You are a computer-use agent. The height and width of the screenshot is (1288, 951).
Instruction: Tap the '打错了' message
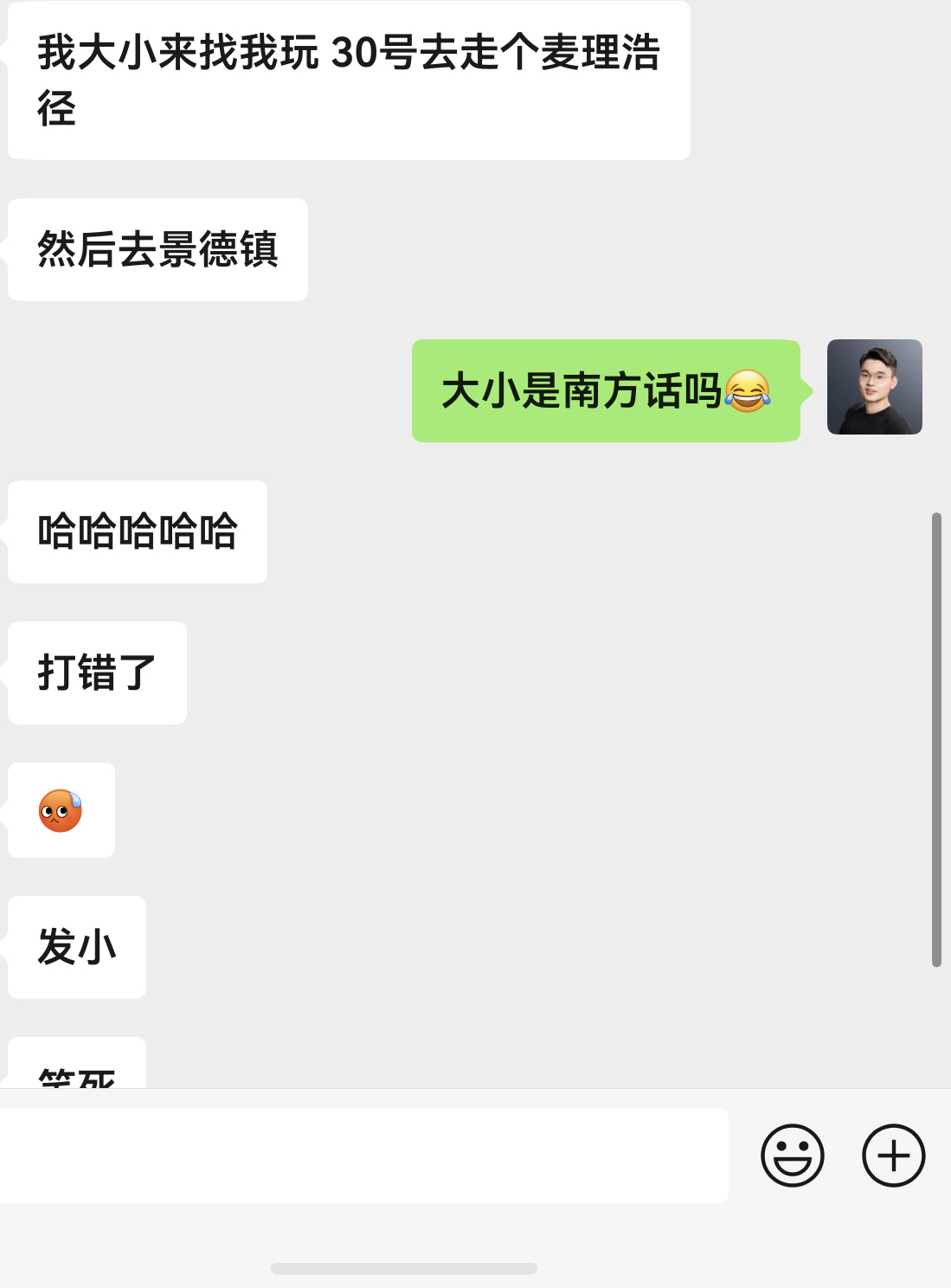point(96,673)
